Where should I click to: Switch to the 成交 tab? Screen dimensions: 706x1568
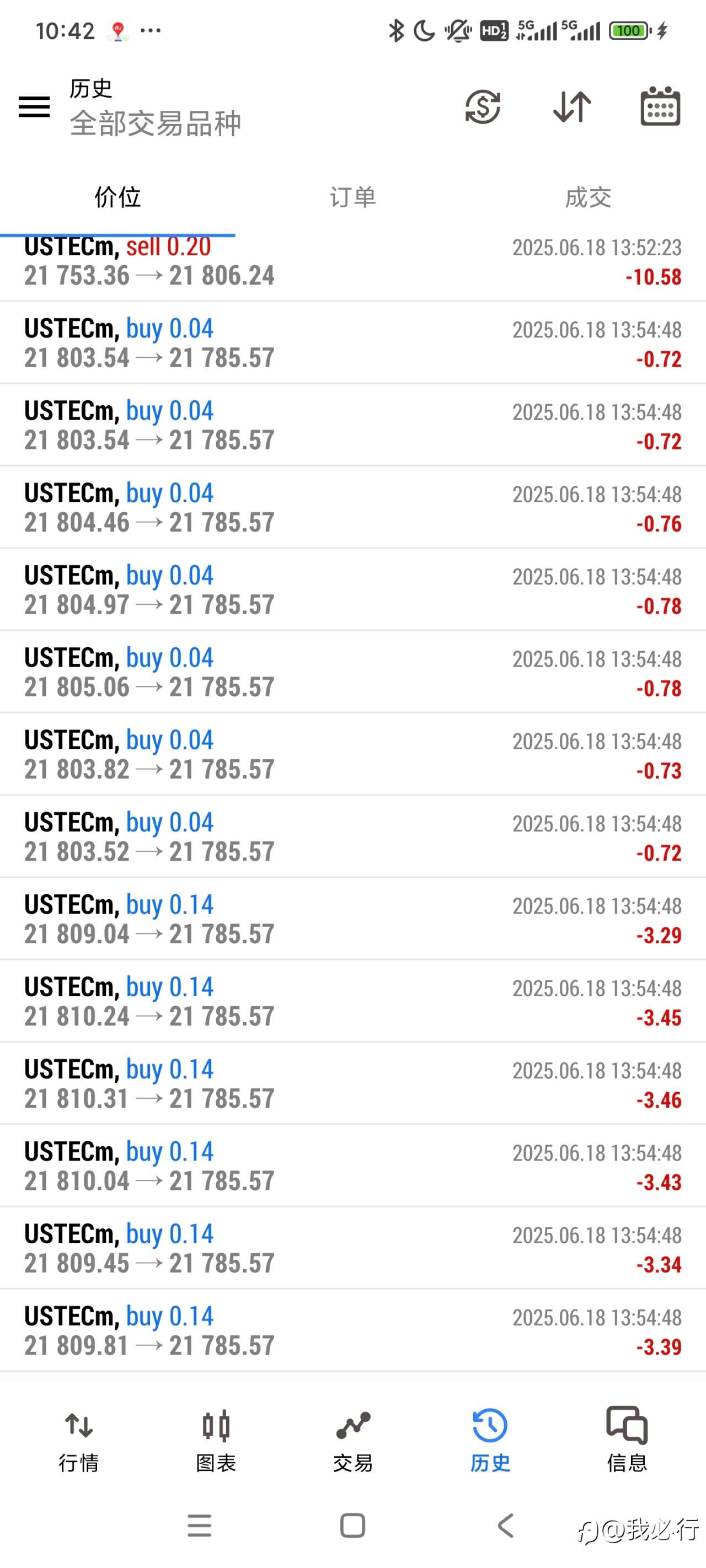[588, 197]
